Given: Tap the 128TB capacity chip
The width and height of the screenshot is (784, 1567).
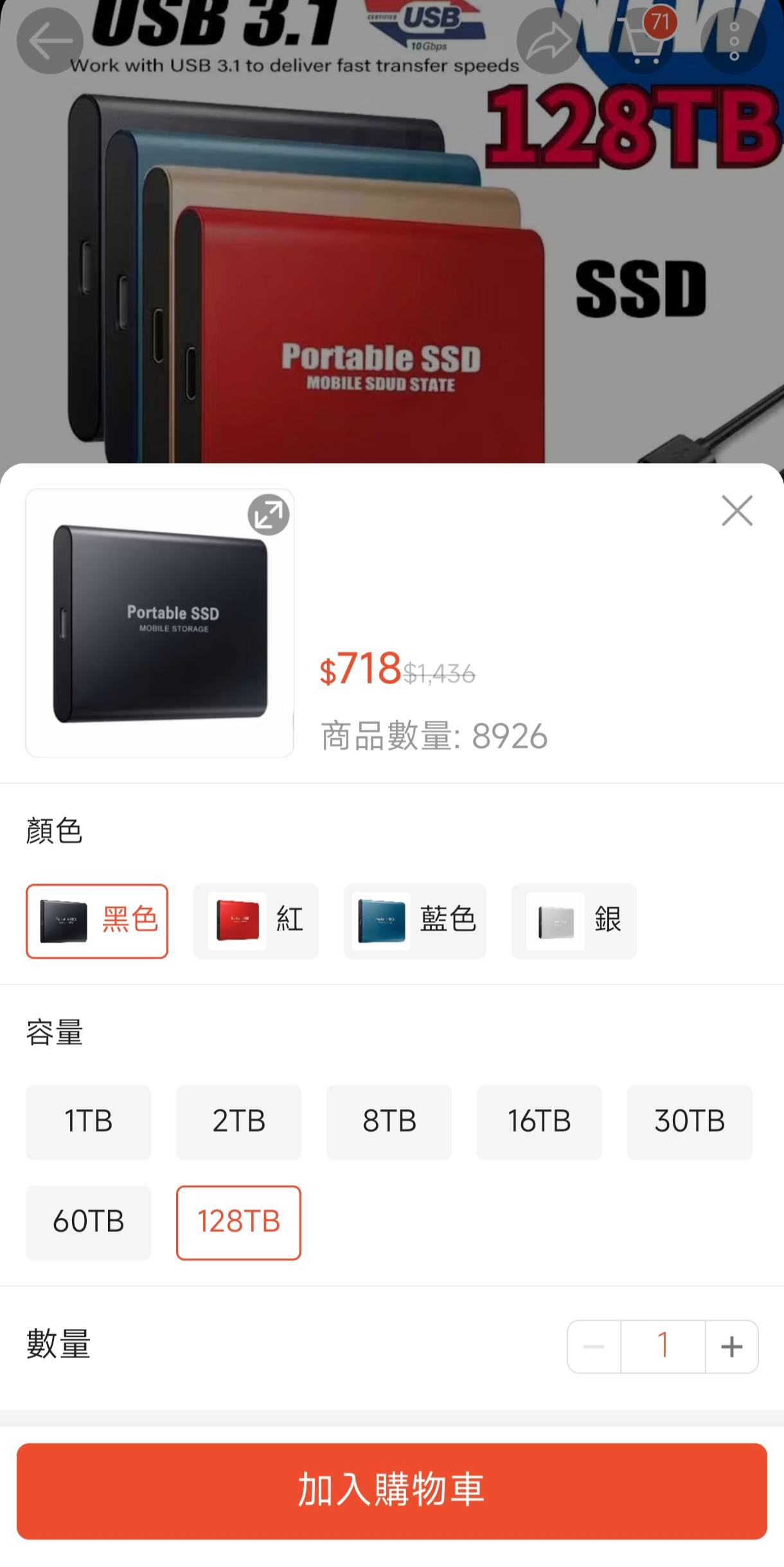Looking at the screenshot, I should (x=238, y=1222).
